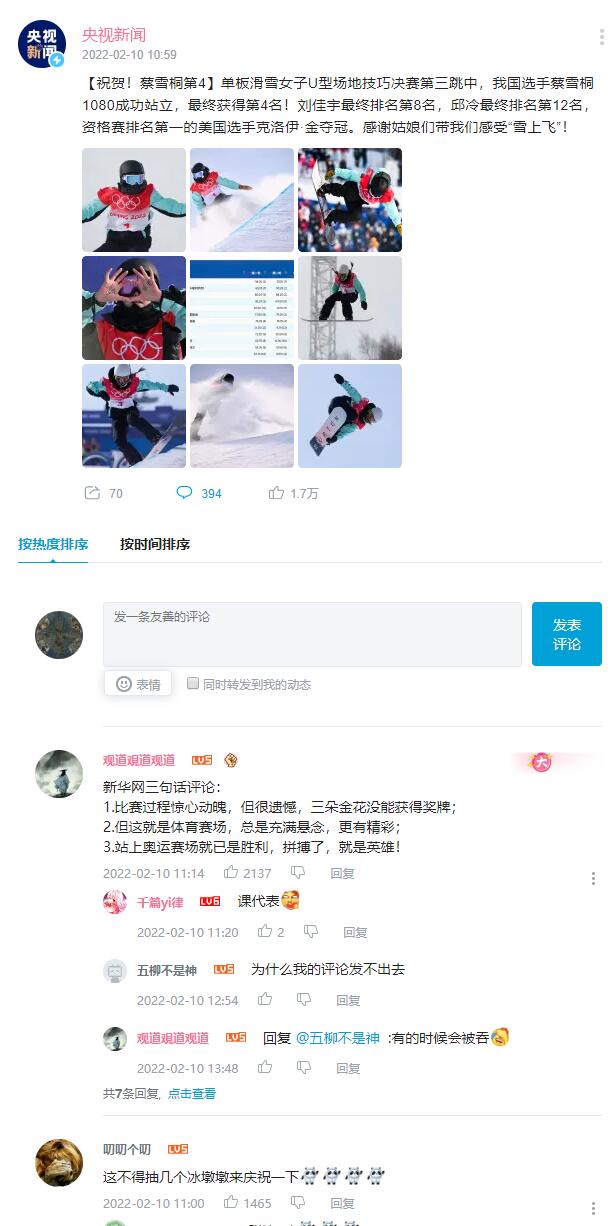Dislike 五柳不是神's reply
This screenshot has height=1226, width=614.
pos(303,1000)
